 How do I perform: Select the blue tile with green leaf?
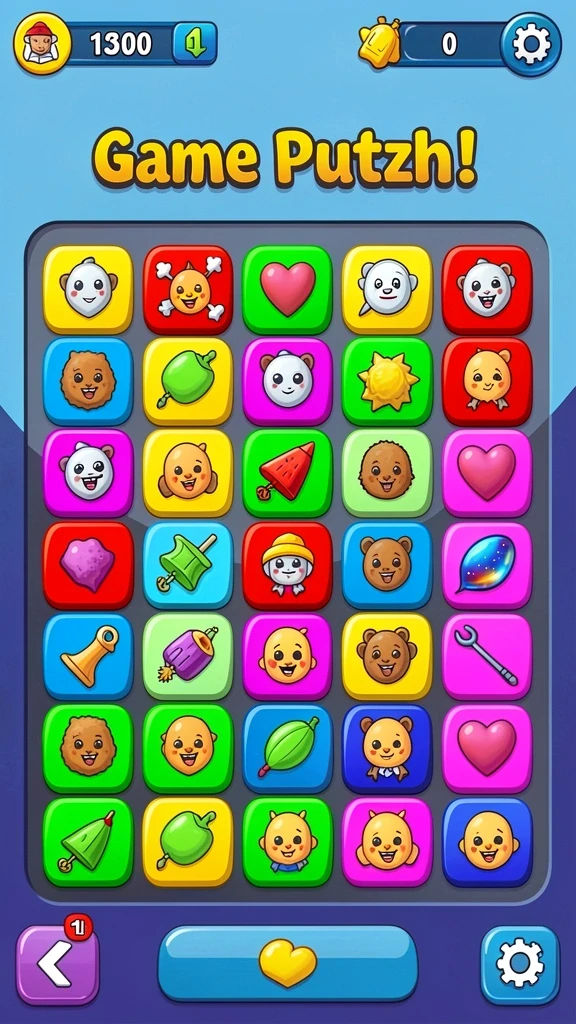click(x=287, y=748)
